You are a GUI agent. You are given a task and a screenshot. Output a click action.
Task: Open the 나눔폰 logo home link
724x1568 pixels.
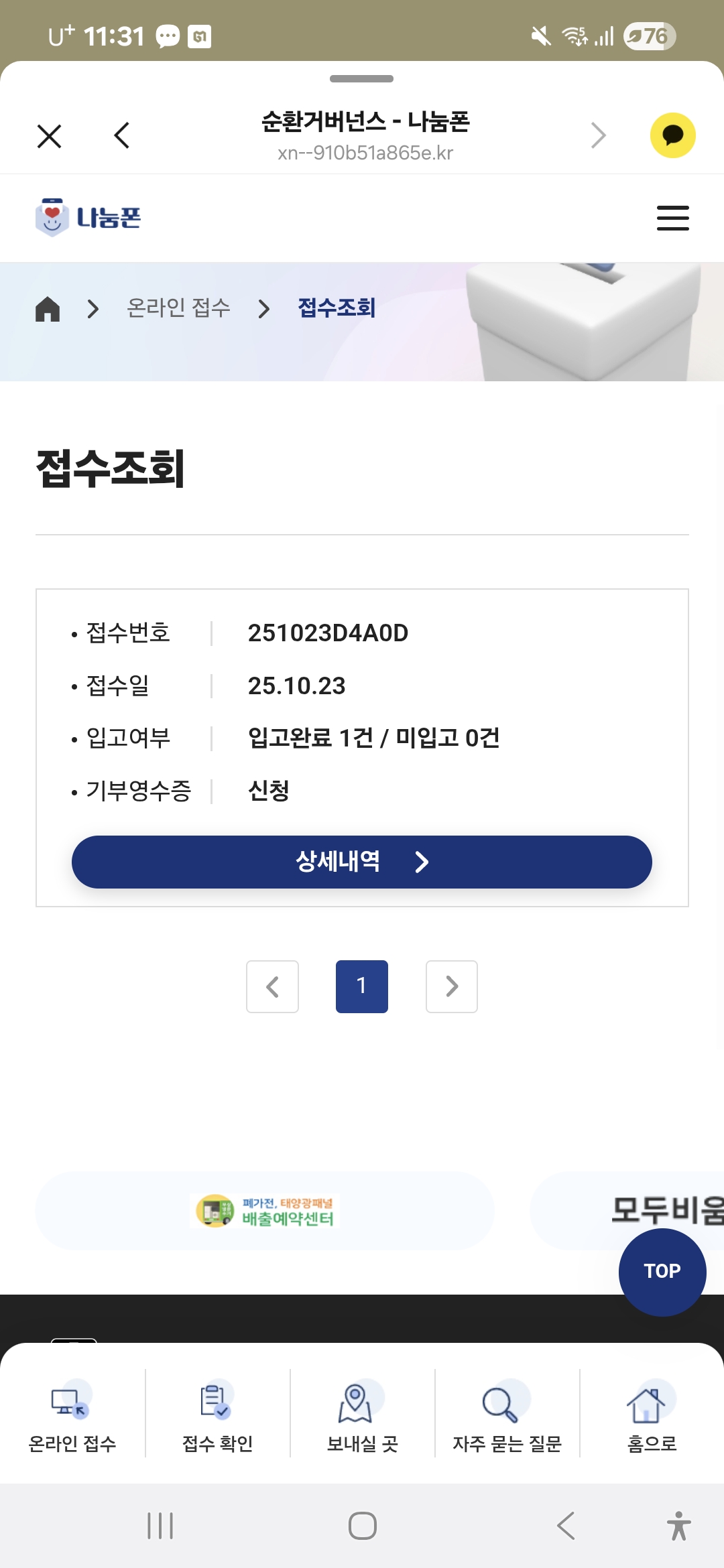(x=88, y=218)
